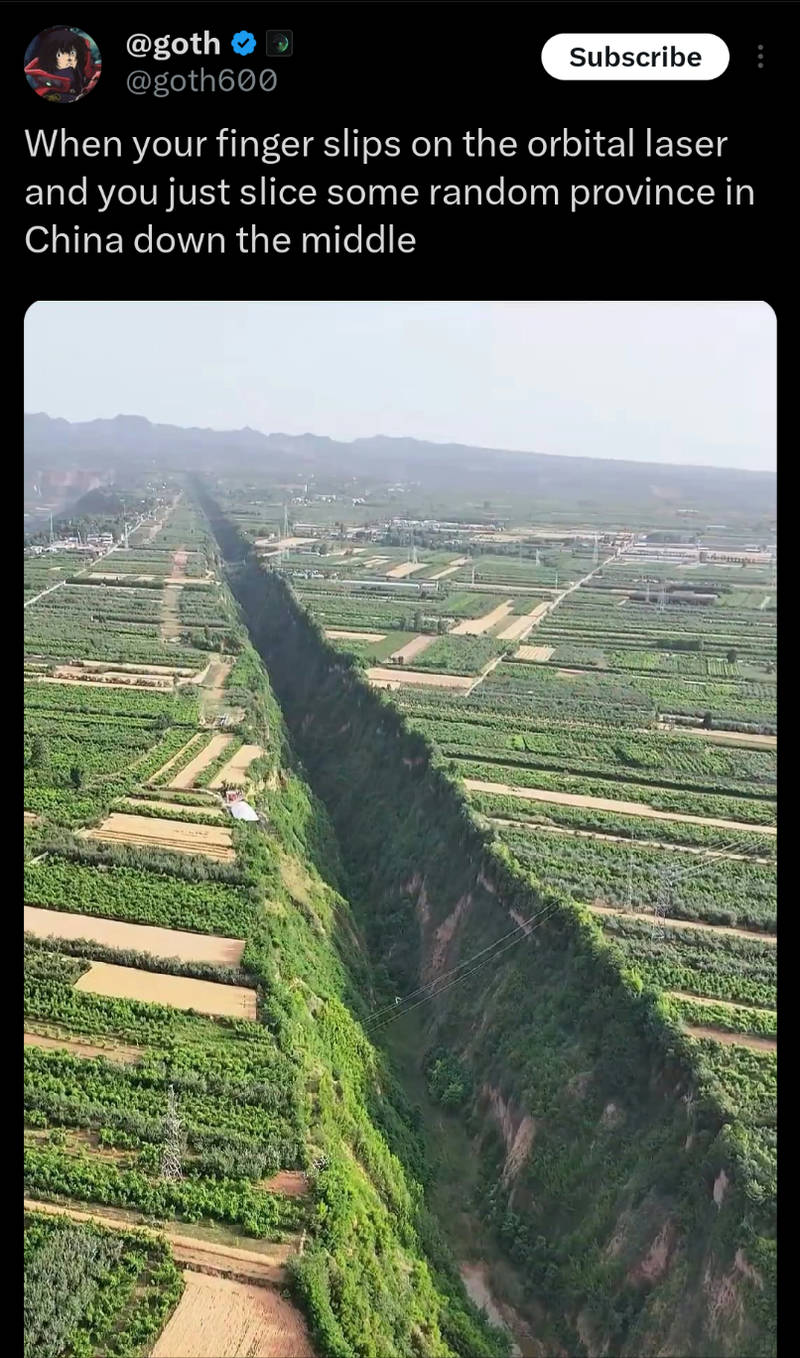800x1358 pixels.
Task: Open @goth's profile avatar
Action: 62,64
